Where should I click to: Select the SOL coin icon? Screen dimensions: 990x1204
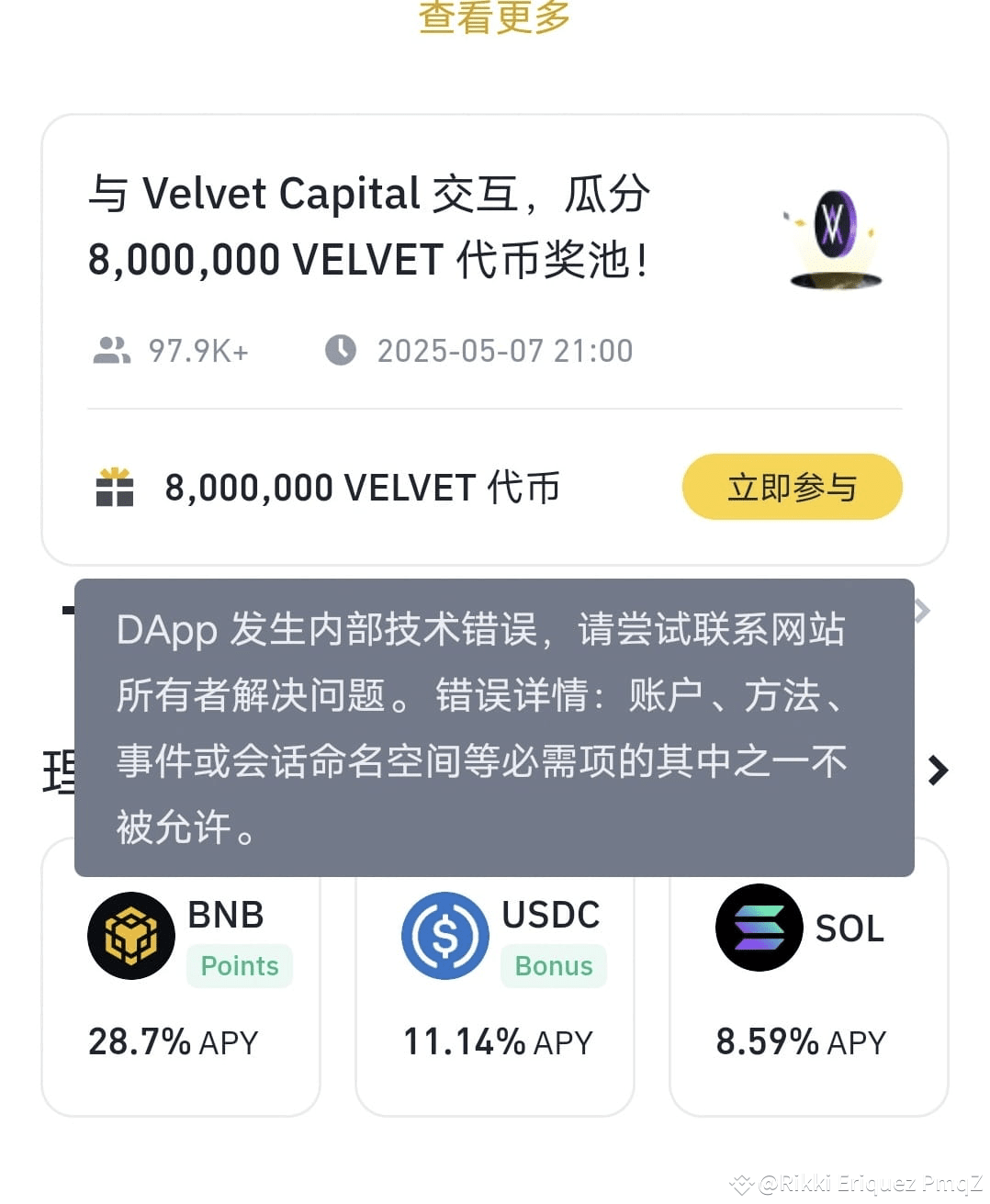pyautogui.click(x=759, y=928)
